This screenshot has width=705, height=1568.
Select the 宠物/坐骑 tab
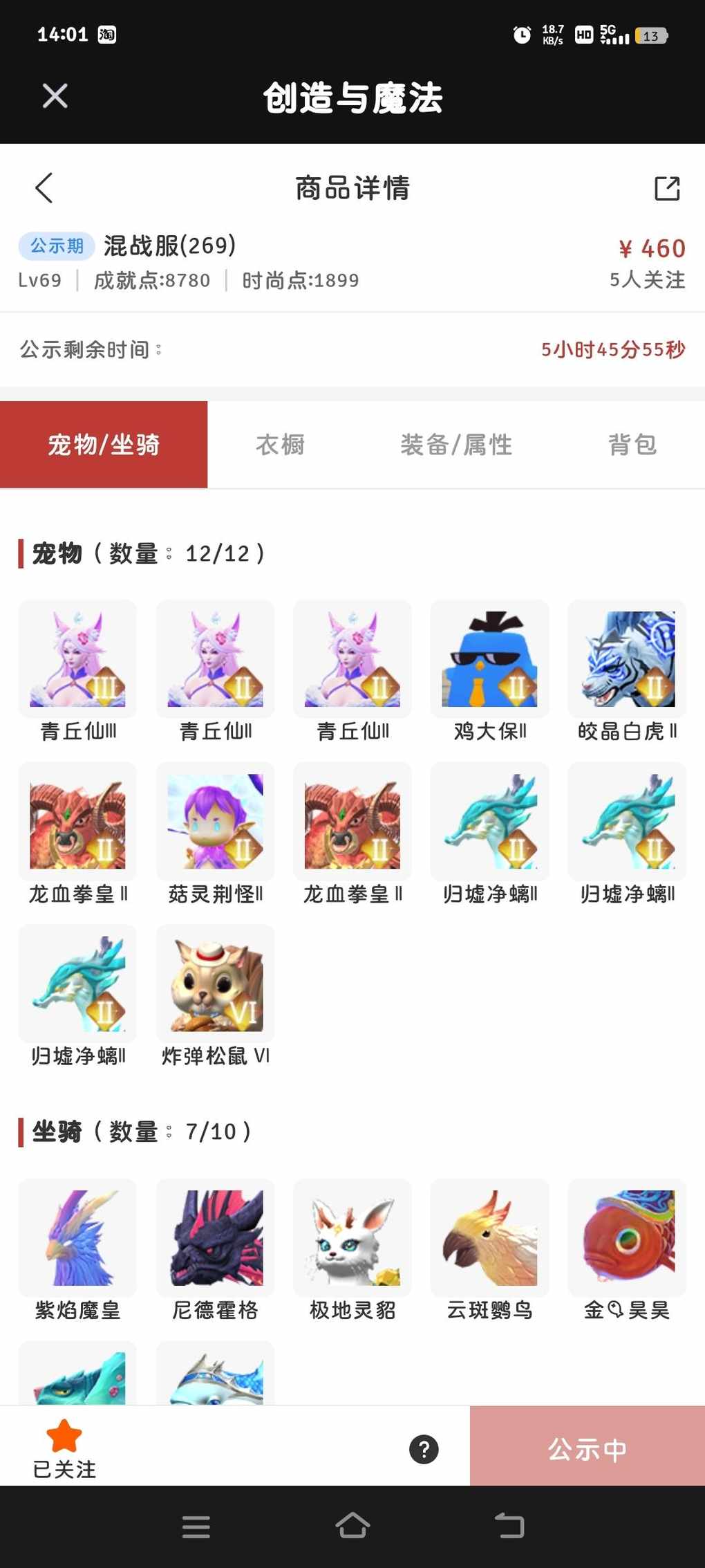pos(104,445)
